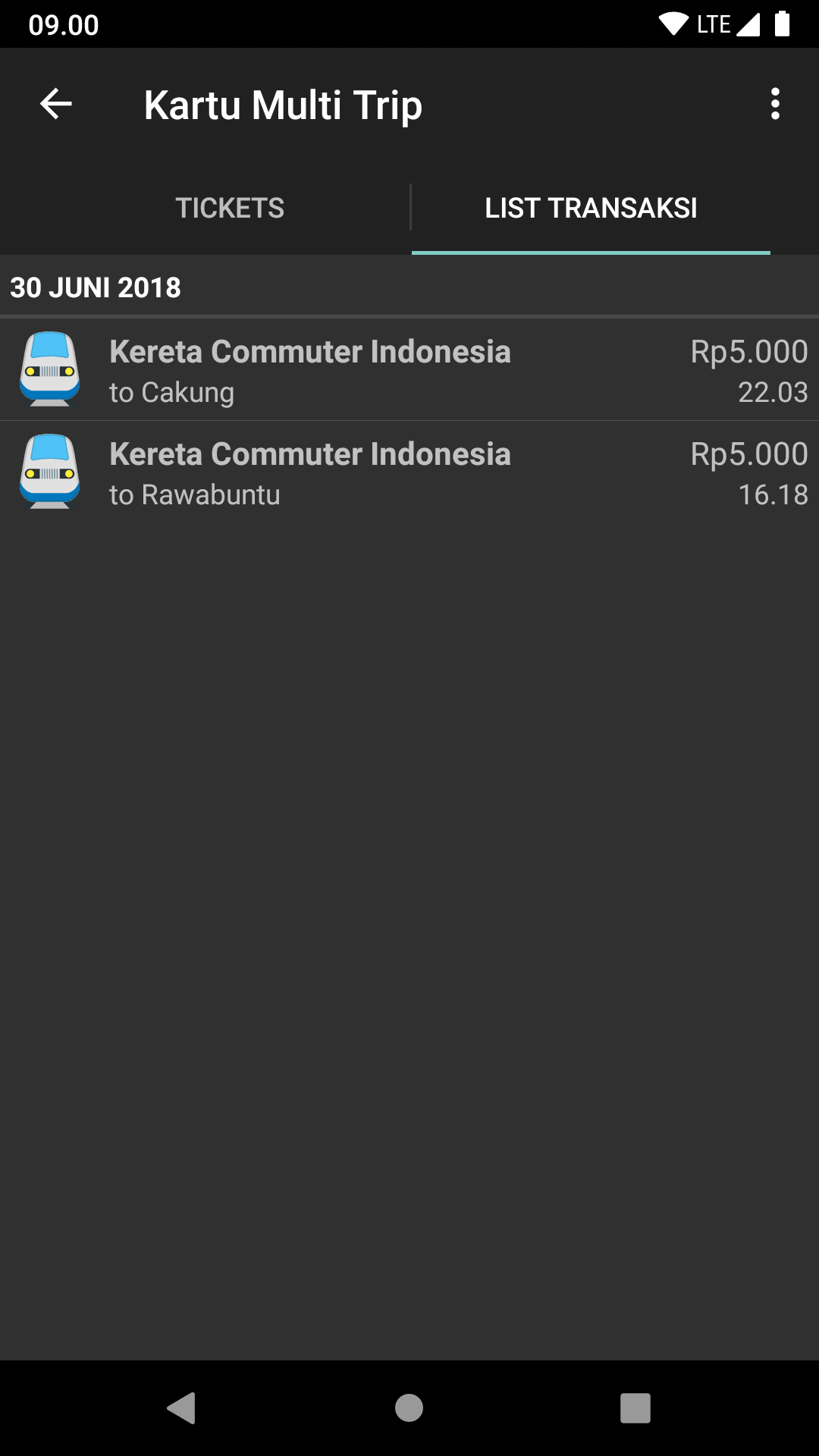Open the trip to Cakung
Screen dimensions: 819x1456
pos(409,369)
